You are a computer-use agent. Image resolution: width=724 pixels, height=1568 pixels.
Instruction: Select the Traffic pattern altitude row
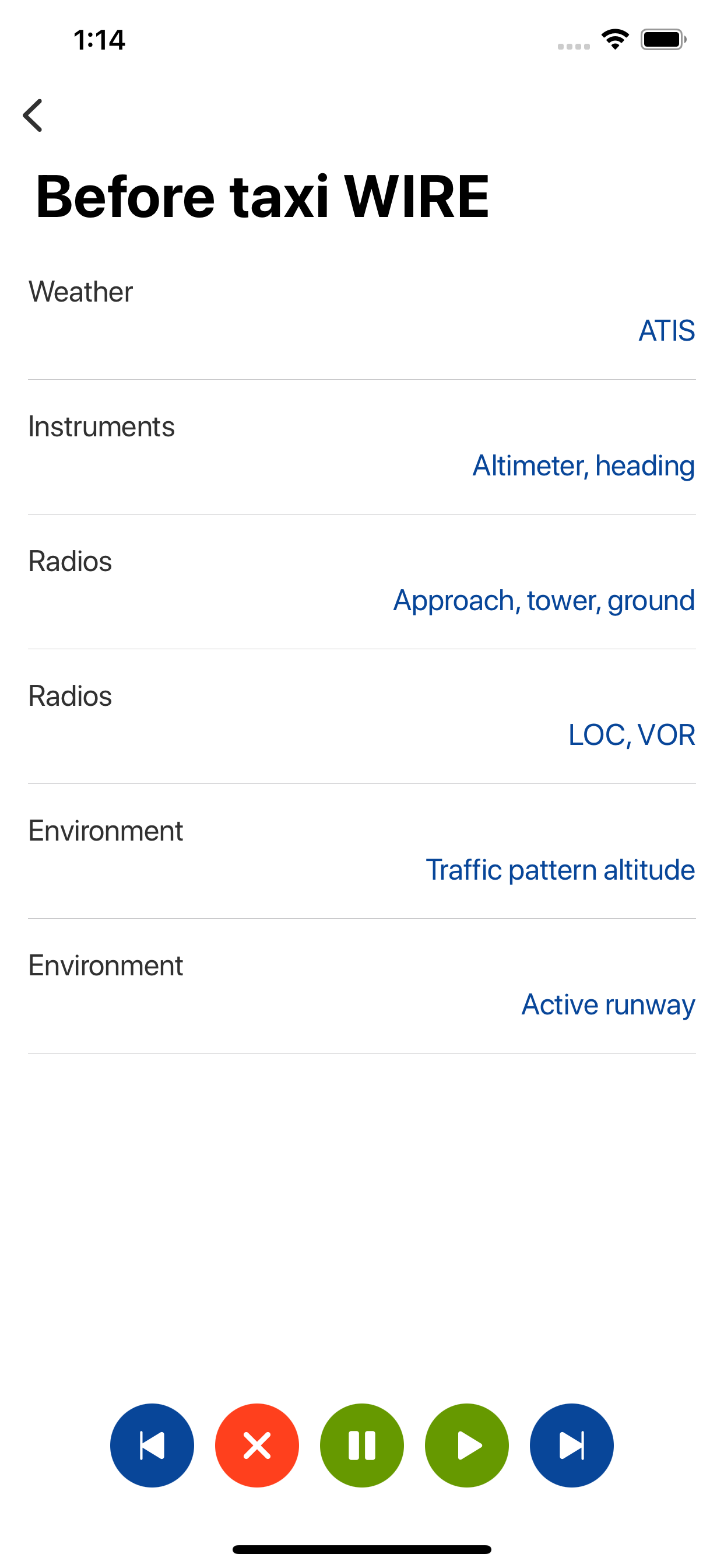pyautogui.click(x=362, y=851)
